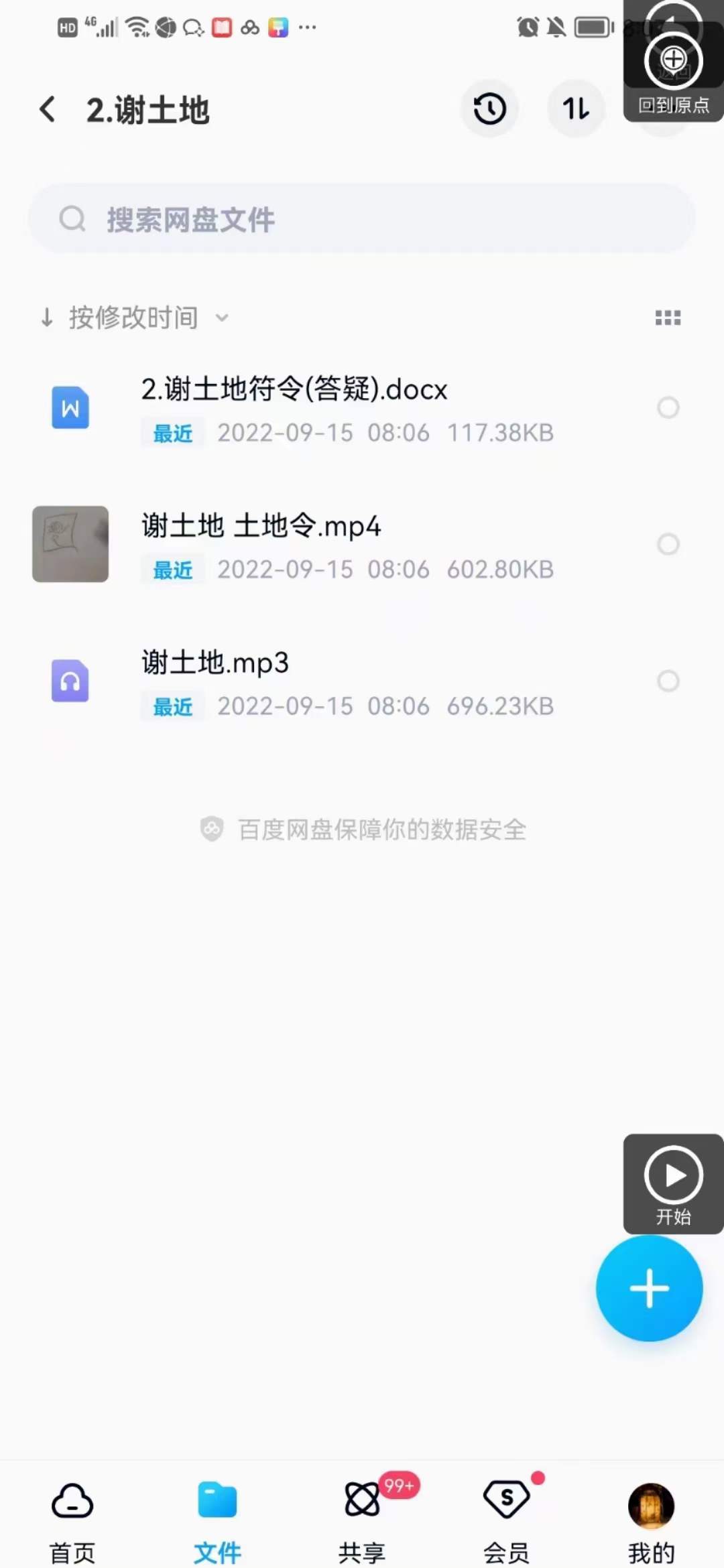Tap 回到原点 floating overlay
Viewport: 724px width, 1568px height.
(673, 60)
